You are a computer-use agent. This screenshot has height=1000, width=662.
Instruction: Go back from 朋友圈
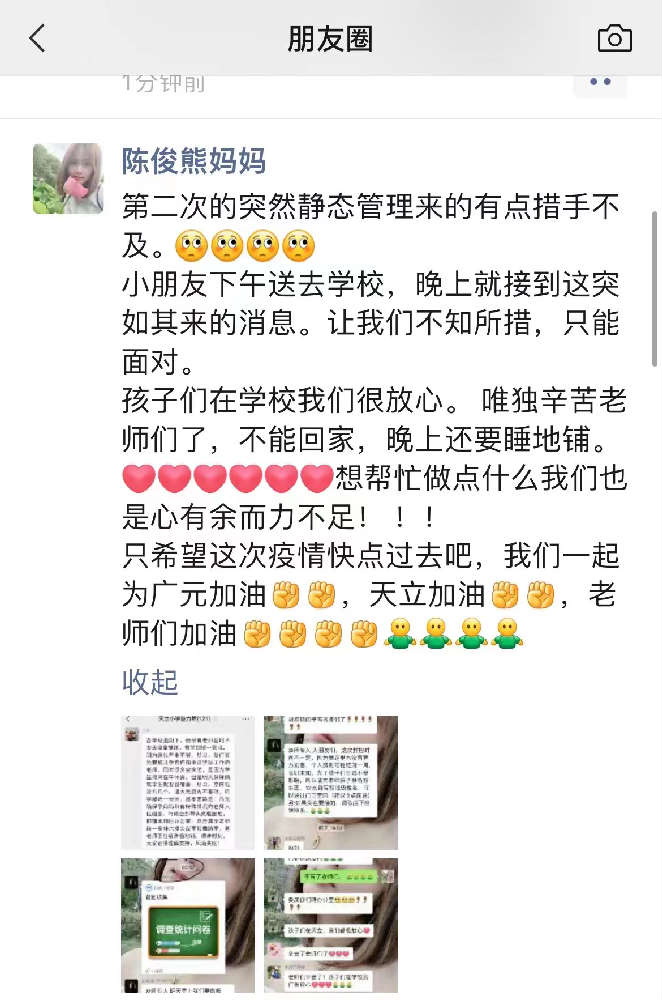[38, 39]
